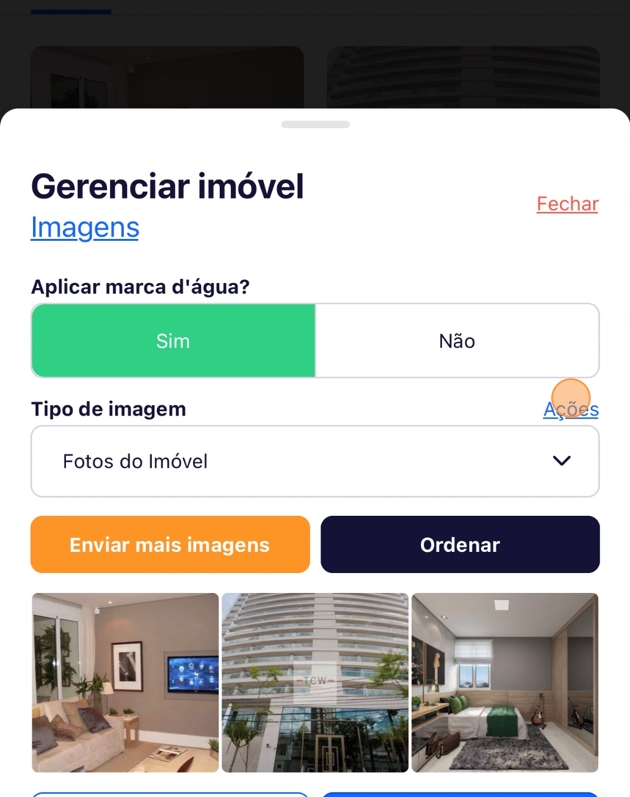Viewport: 630px width, 797px height.
Task: Open the Imagens link
Action: point(85,227)
